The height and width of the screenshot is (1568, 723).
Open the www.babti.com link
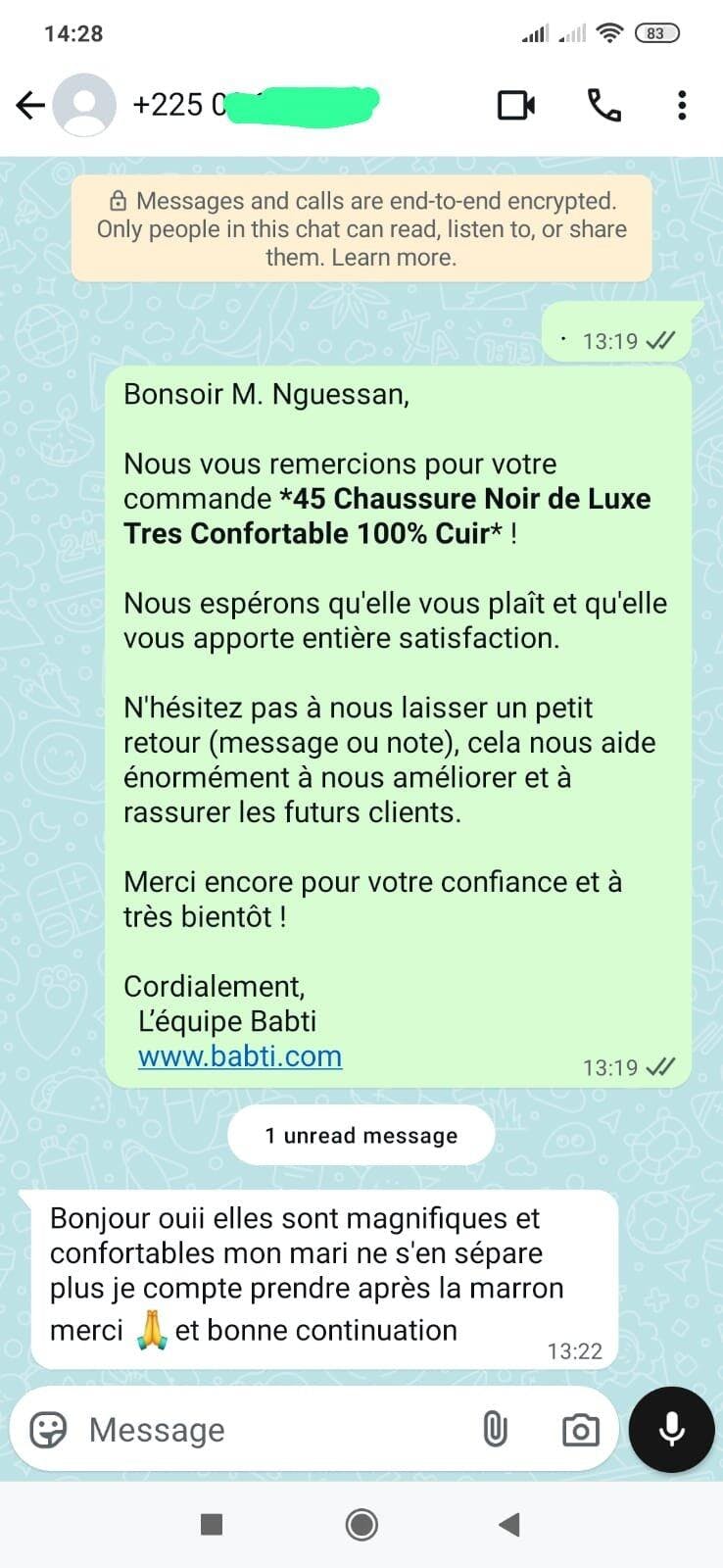tap(240, 1056)
